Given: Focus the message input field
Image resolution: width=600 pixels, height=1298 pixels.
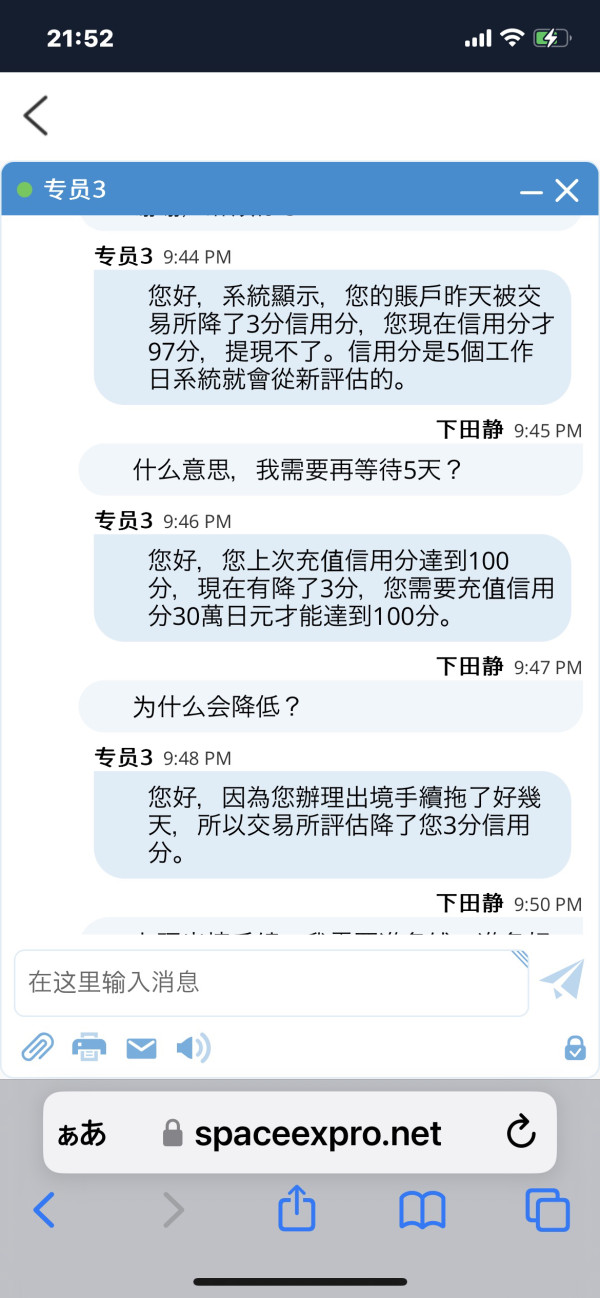Looking at the screenshot, I should coord(271,982).
